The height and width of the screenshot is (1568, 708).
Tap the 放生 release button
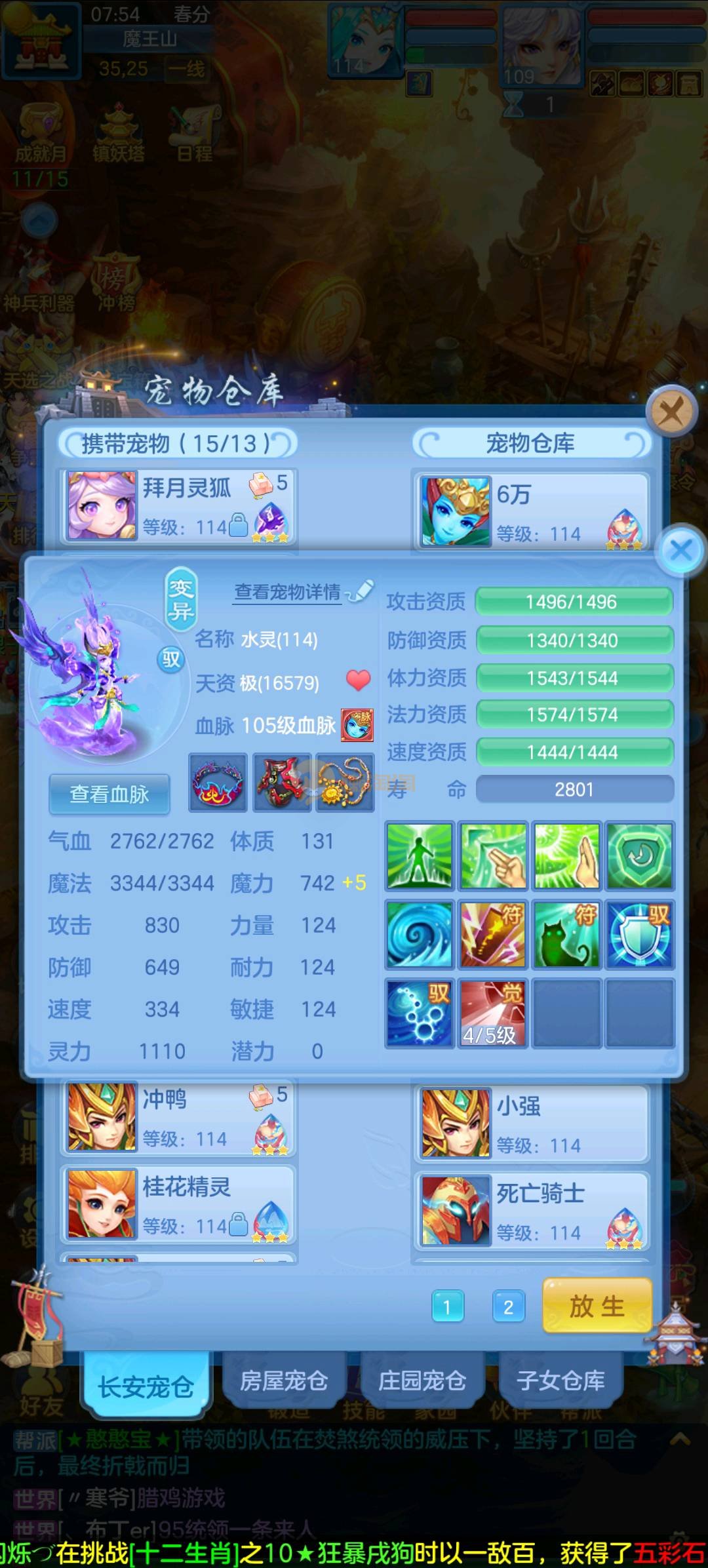597,1306
